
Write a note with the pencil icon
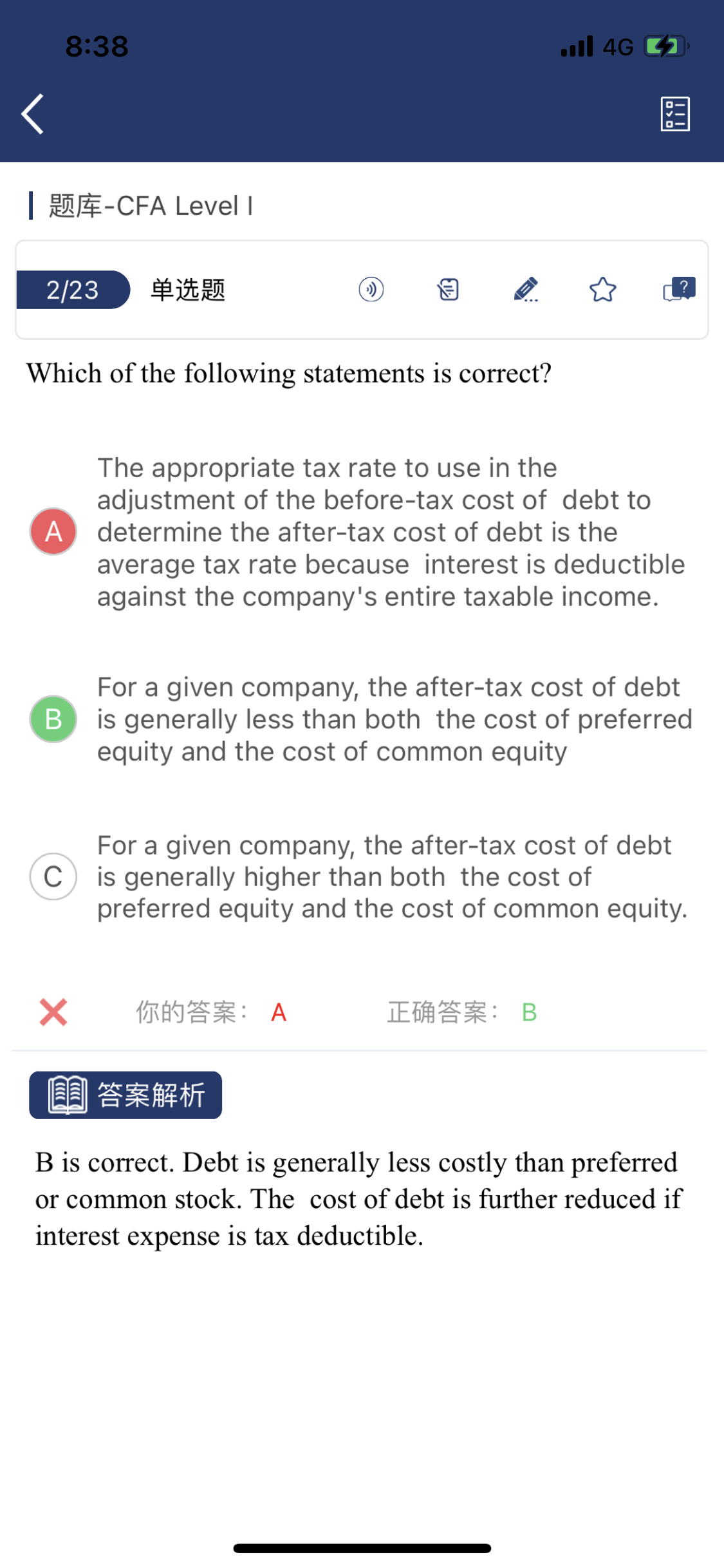click(x=526, y=289)
